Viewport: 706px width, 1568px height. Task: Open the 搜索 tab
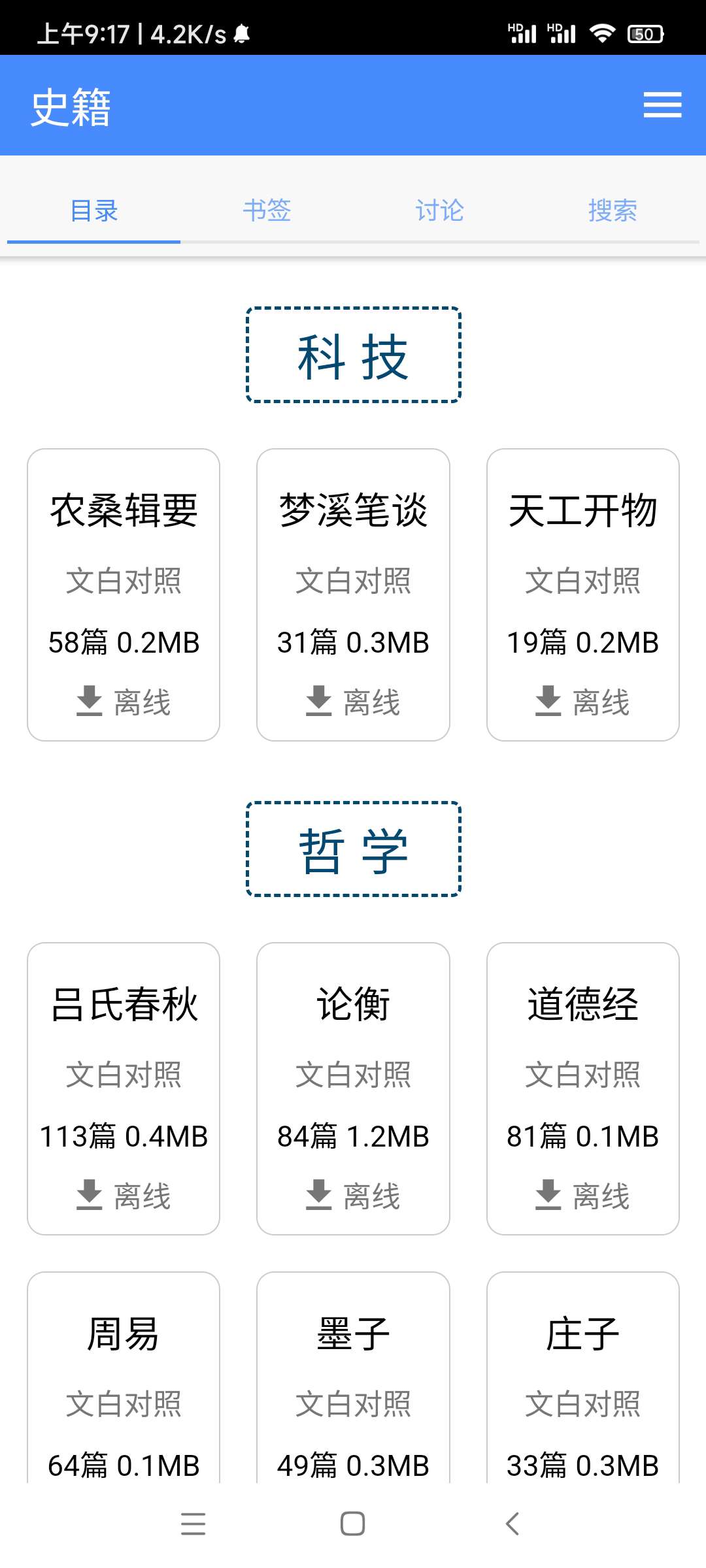tap(612, 210)
